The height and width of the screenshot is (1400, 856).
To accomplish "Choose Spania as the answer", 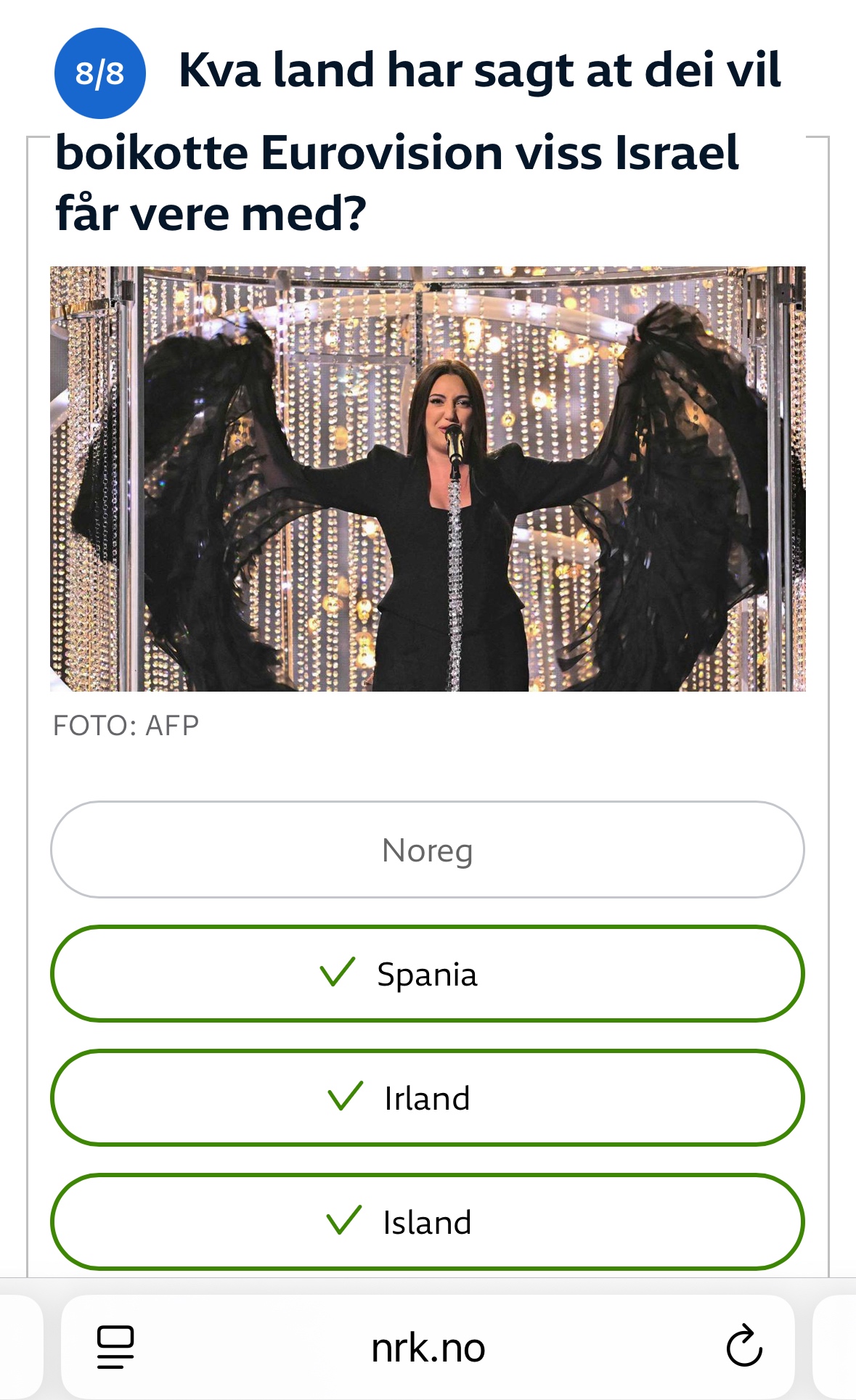I will (x=427, y=974).
